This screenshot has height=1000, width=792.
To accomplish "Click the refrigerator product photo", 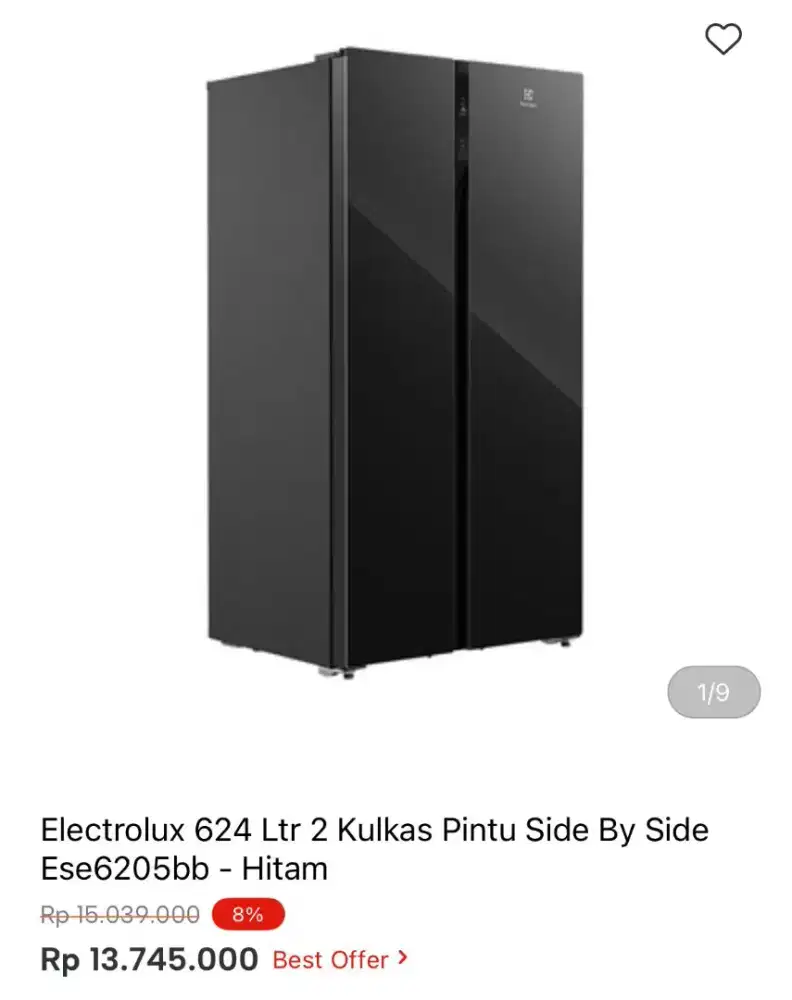I will pyautogui.click(x=390, y=360).
